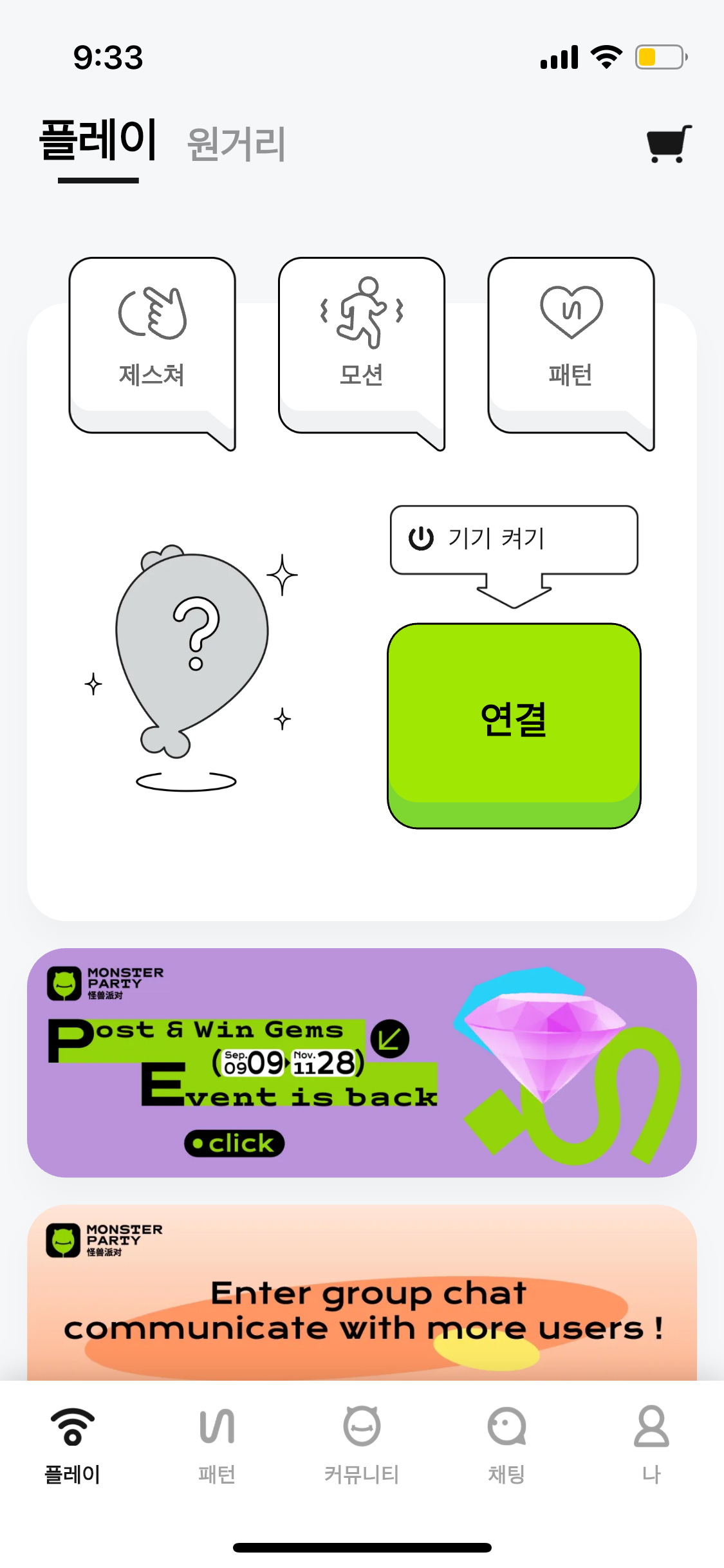Switch to the 원거리 top tab

[236, 144]
